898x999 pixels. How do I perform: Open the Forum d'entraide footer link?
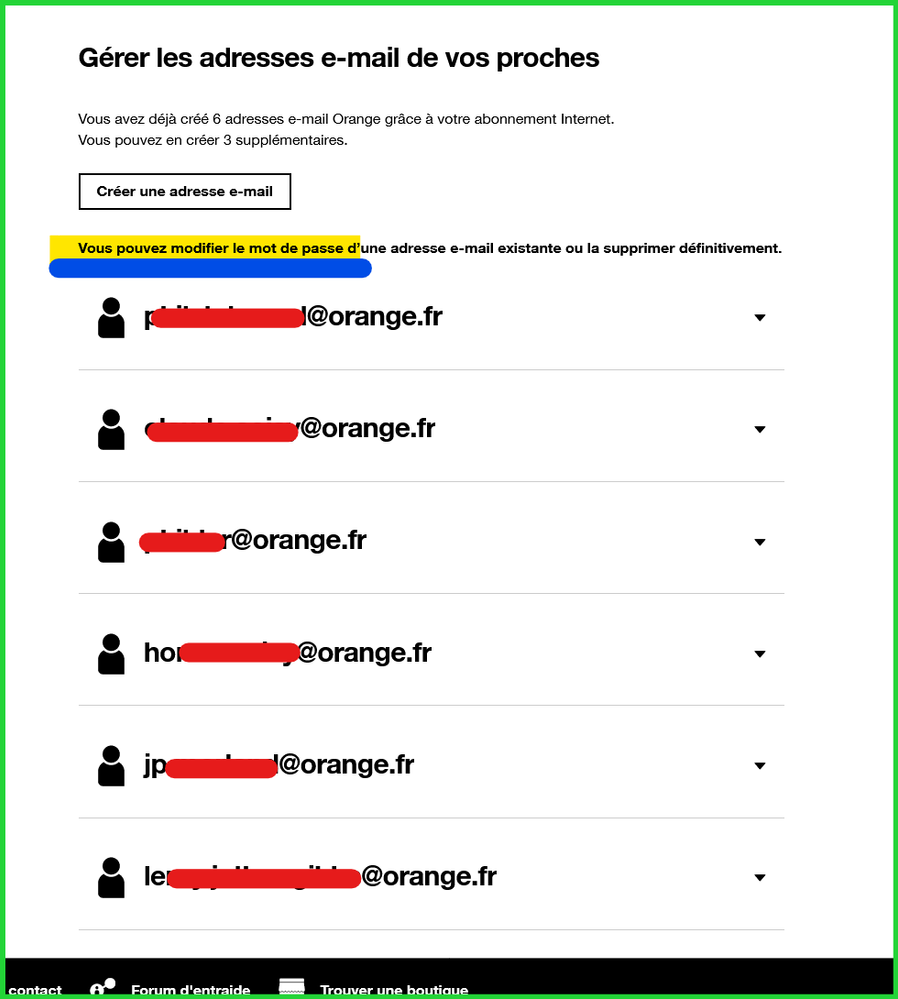point(190,990)
